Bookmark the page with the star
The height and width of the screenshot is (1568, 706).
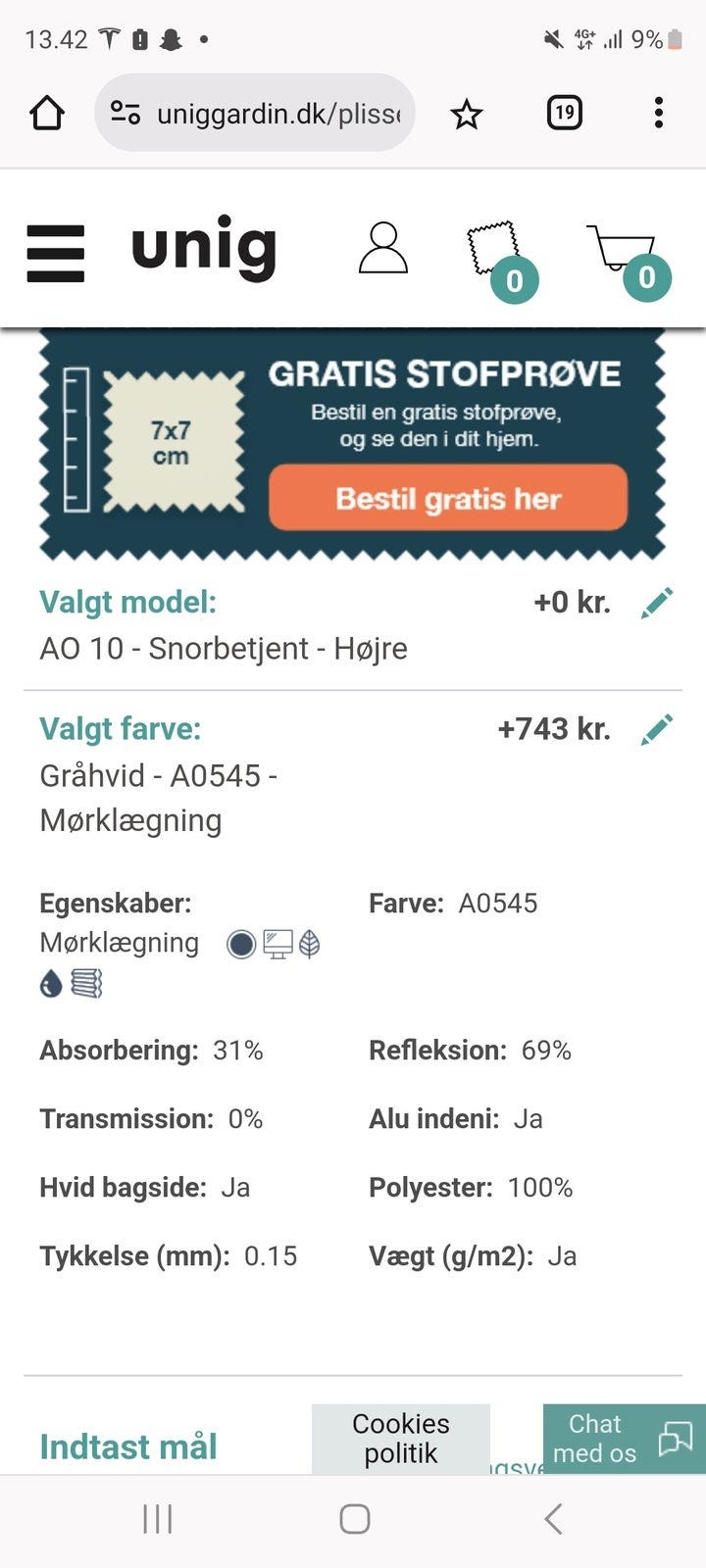[x=466, y=113]
